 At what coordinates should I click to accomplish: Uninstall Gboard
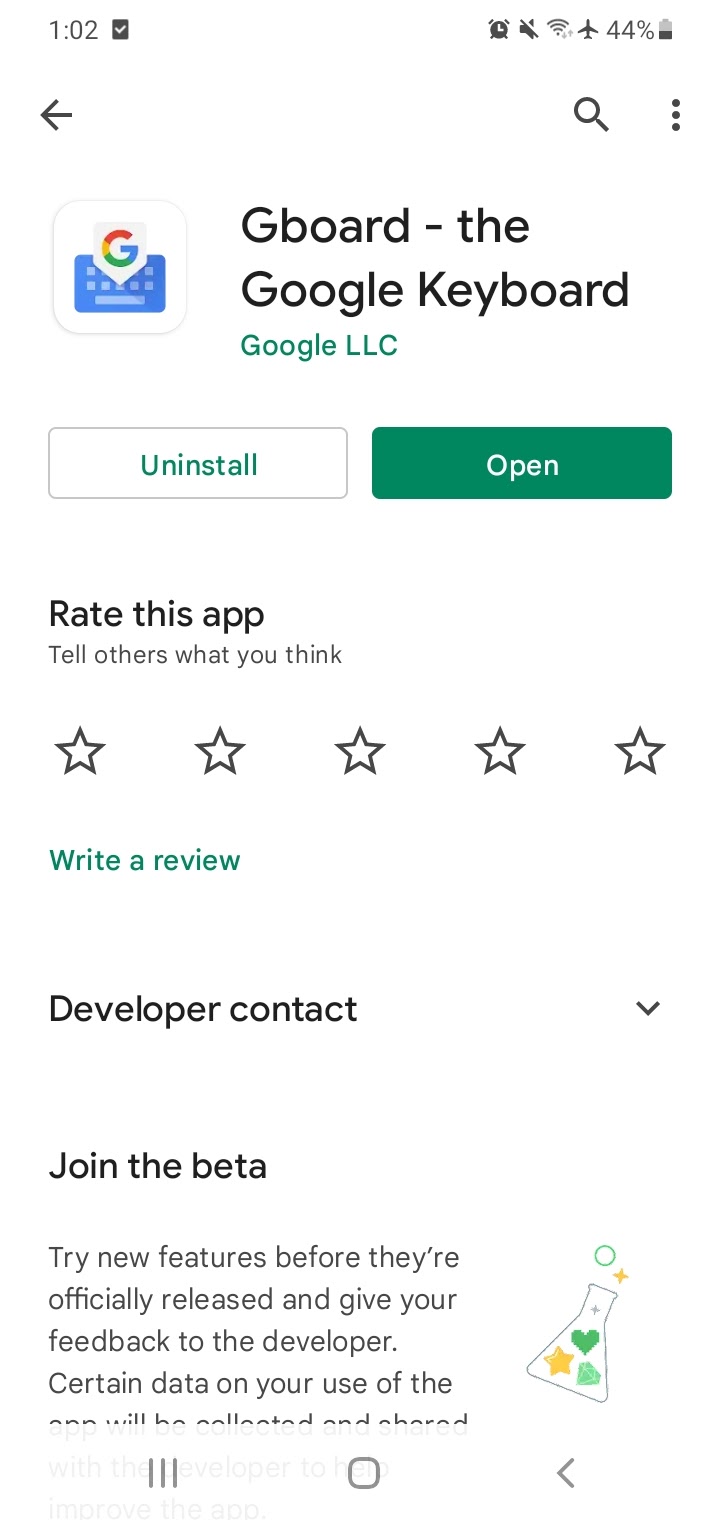(x=198, y=463)
